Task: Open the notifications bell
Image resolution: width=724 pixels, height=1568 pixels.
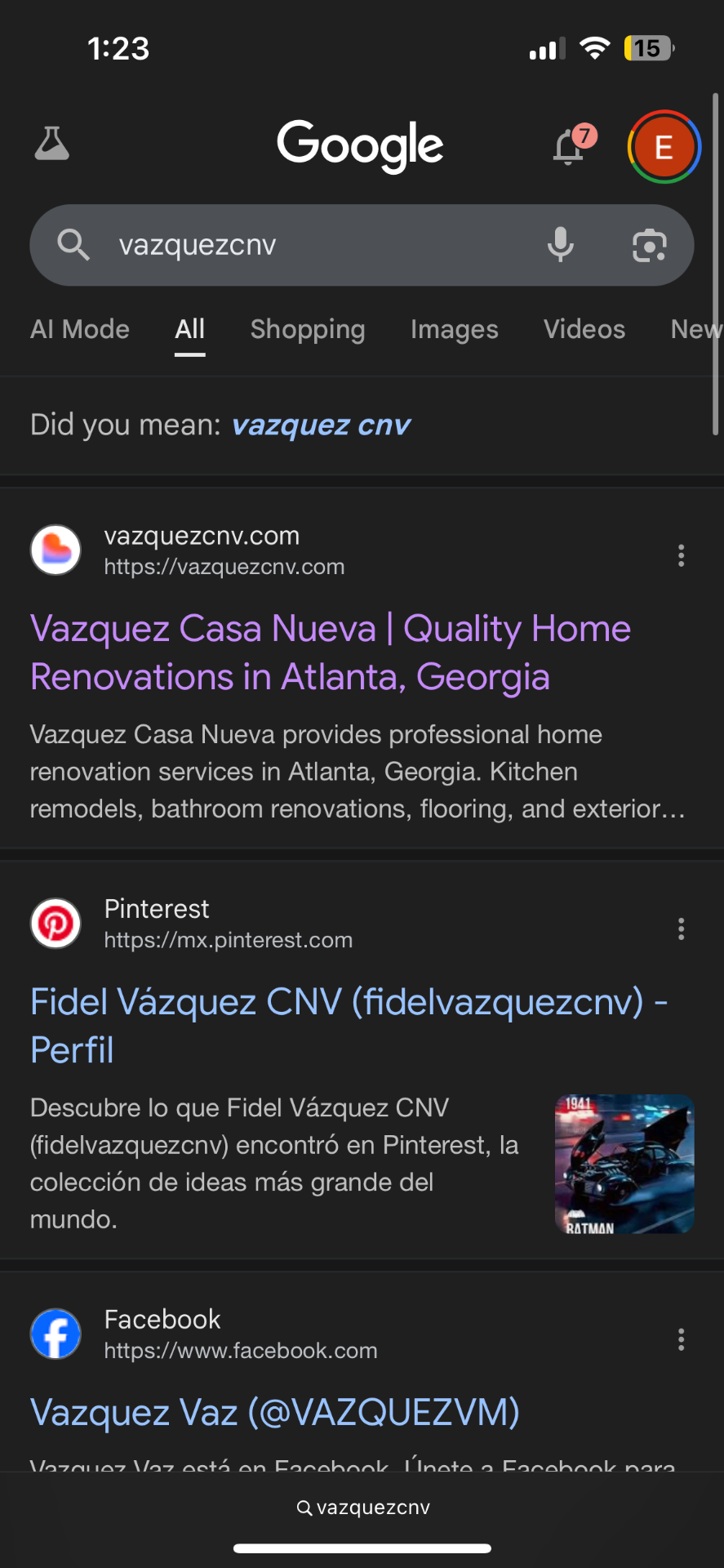Action: (570, 148)
